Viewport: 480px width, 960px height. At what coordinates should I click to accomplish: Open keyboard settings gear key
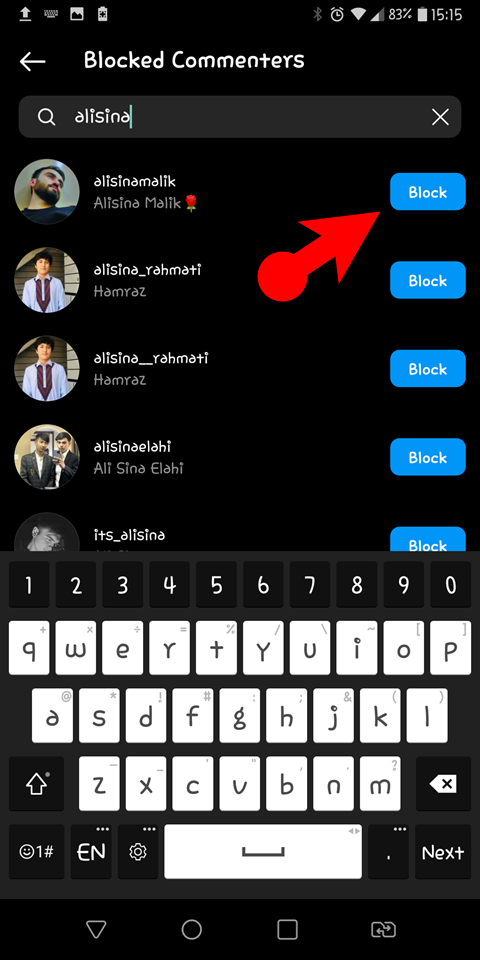pyautogui.click(x=138, y=852)
